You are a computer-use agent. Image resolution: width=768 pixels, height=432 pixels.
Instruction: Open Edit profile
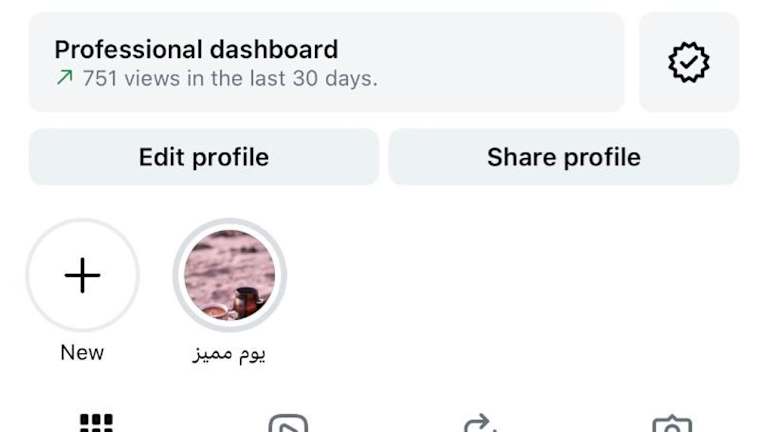click(x=204, y=157)
